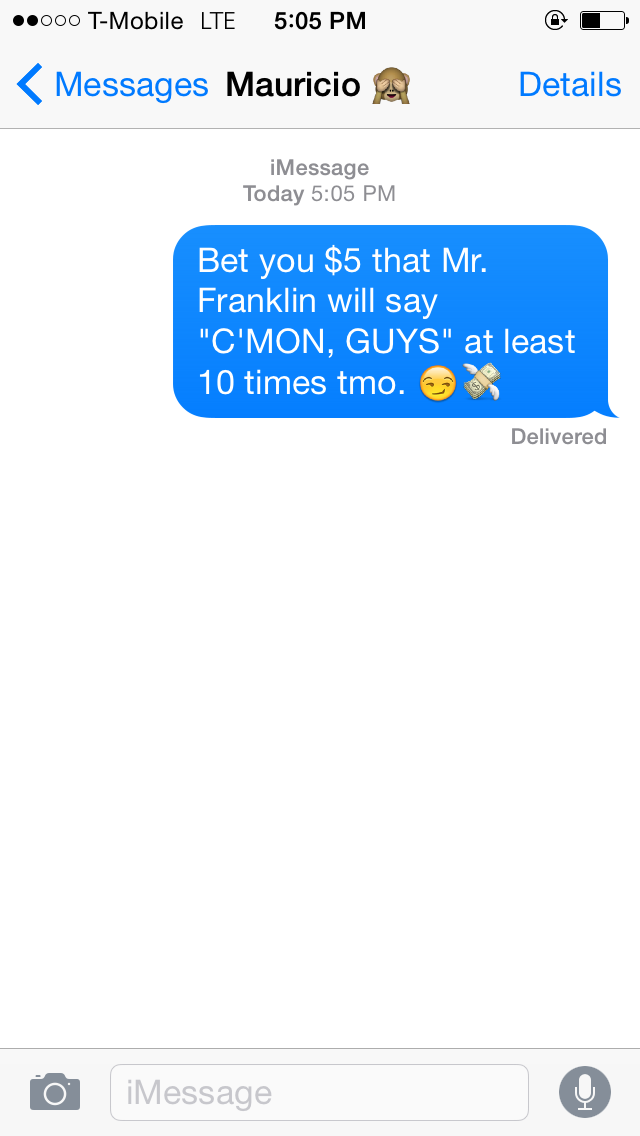The image size is (640, 1136).
Task: Open the camera to attach a photo
Action: click(x=55, y=1092)
